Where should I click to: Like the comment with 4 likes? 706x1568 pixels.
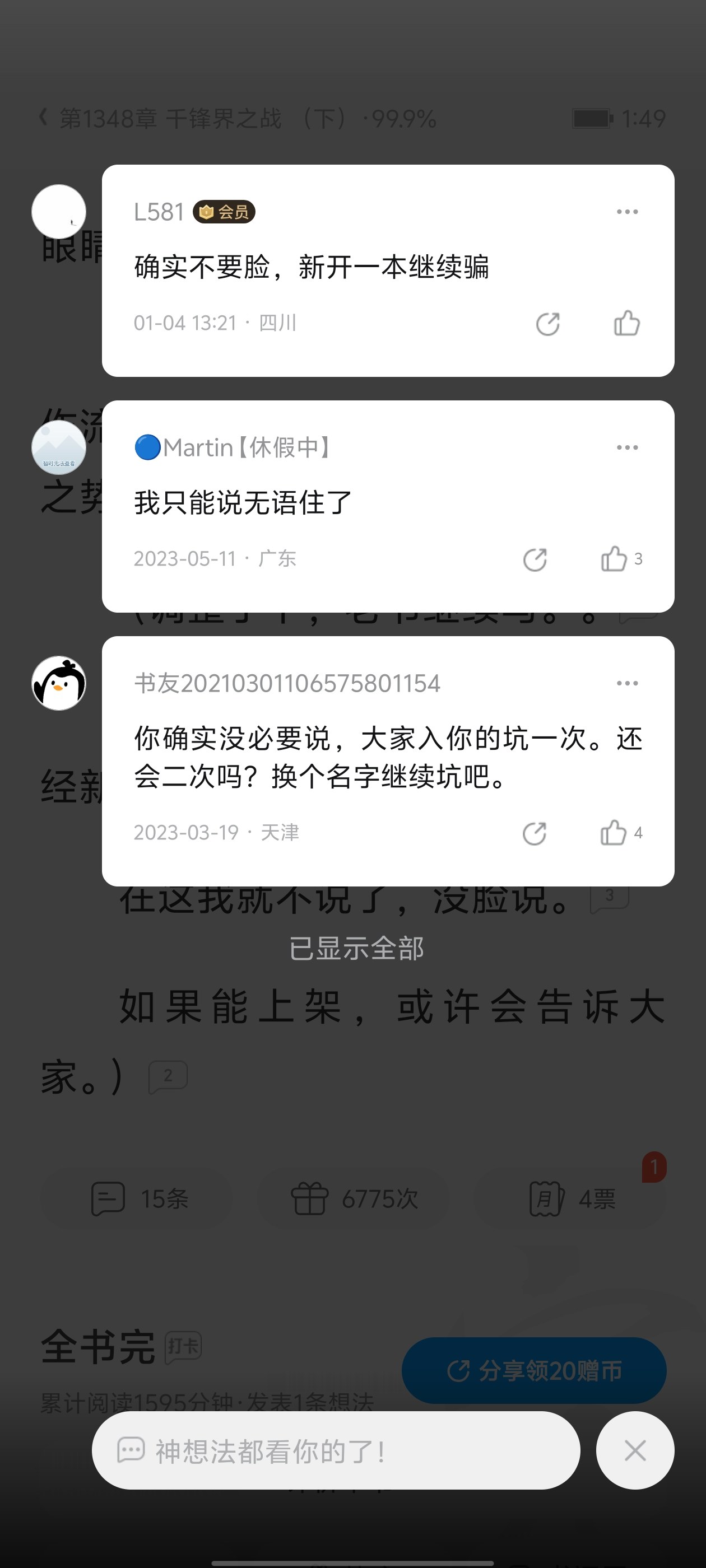pyautogui.click(x=614, y=833)
